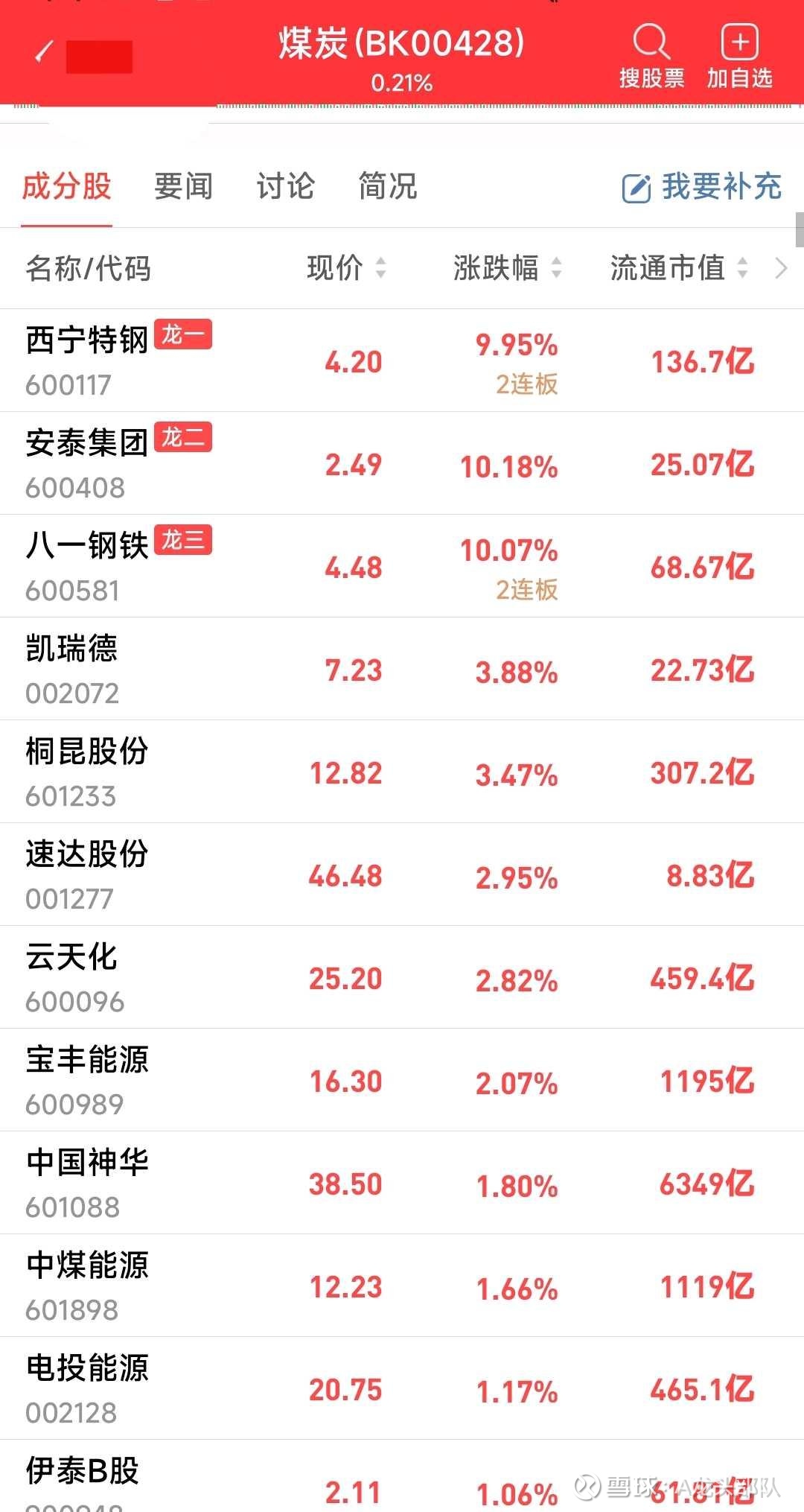Tap 我要补充 to add info
This screenshot has height=1512, width=804.
coord(702,187)
